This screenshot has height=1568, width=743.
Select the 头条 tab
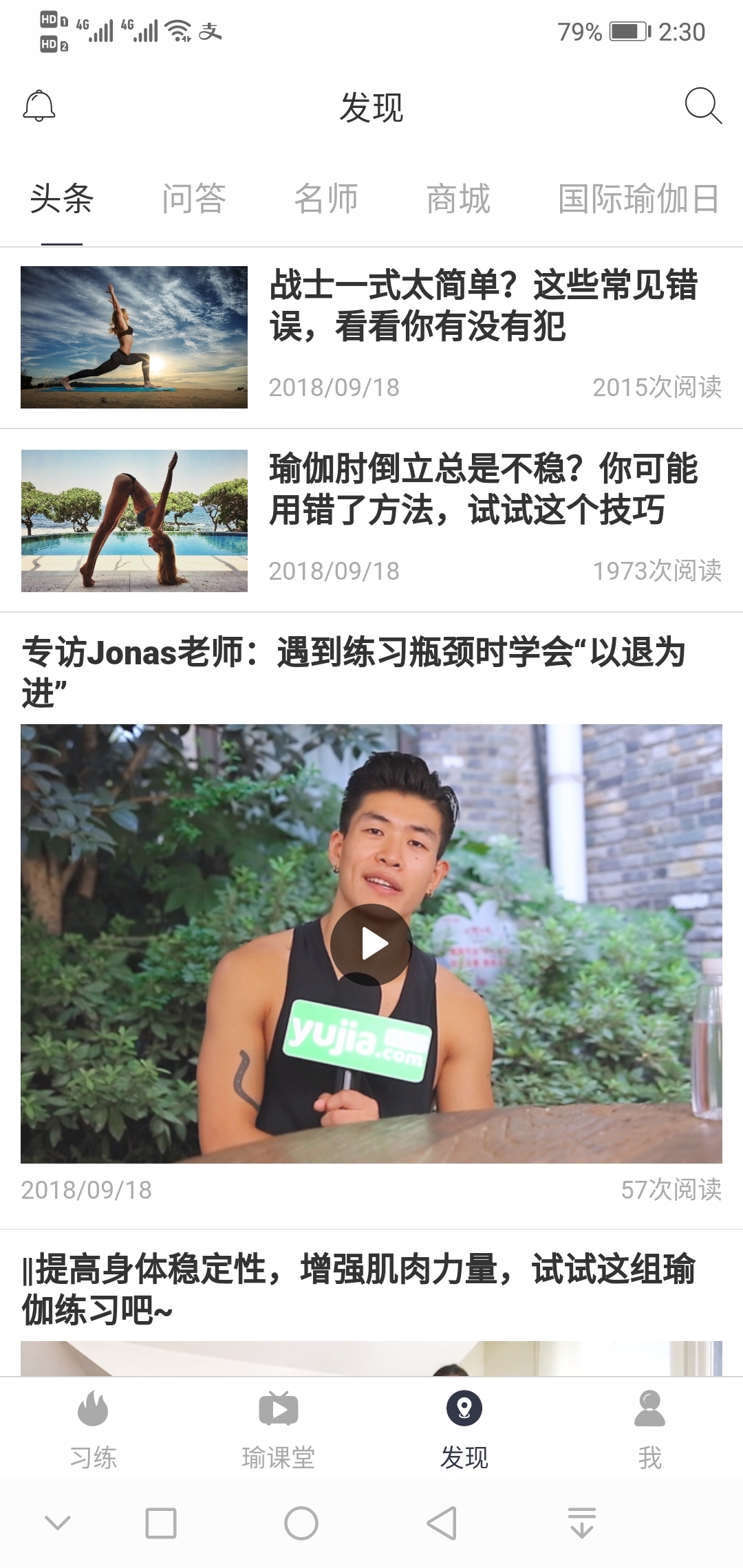tap(62, 199)
